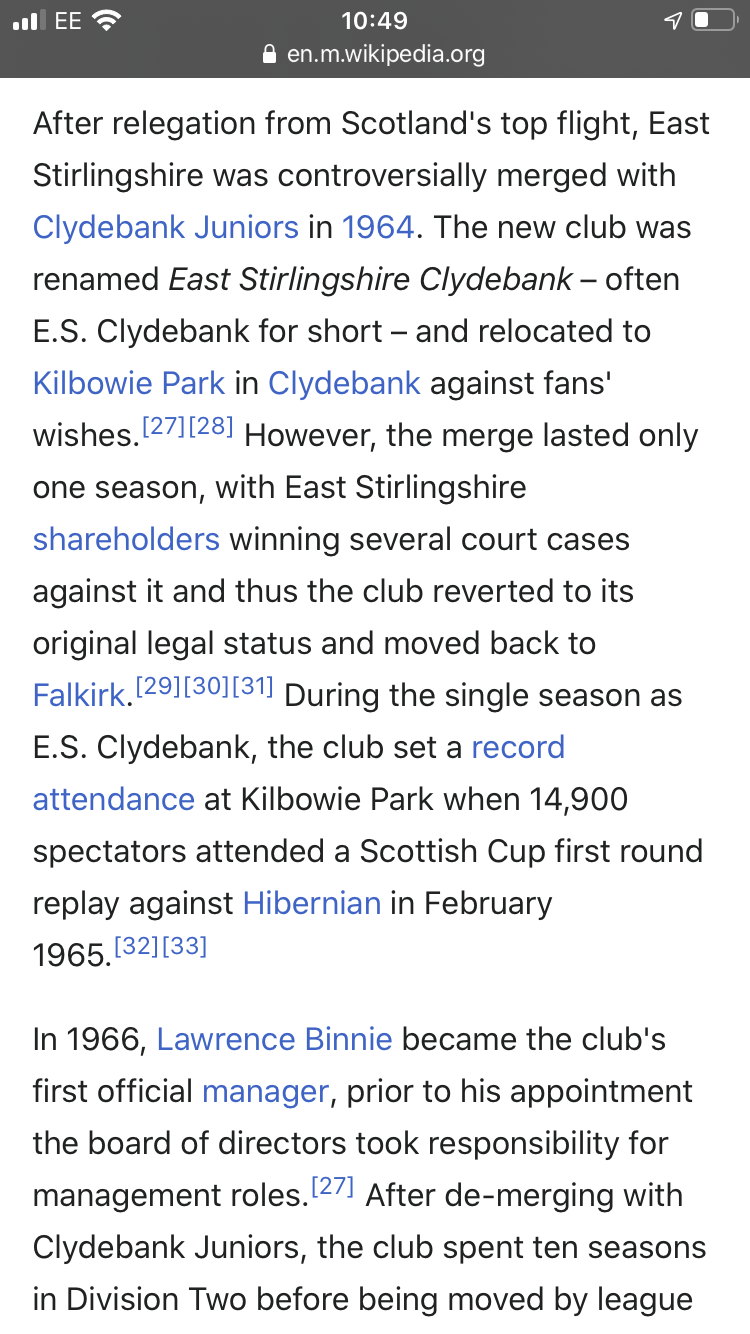This screenshot has height=1334, width=750.
Task: Follow the 1964 year link
Action: click(x=378, y=227)
